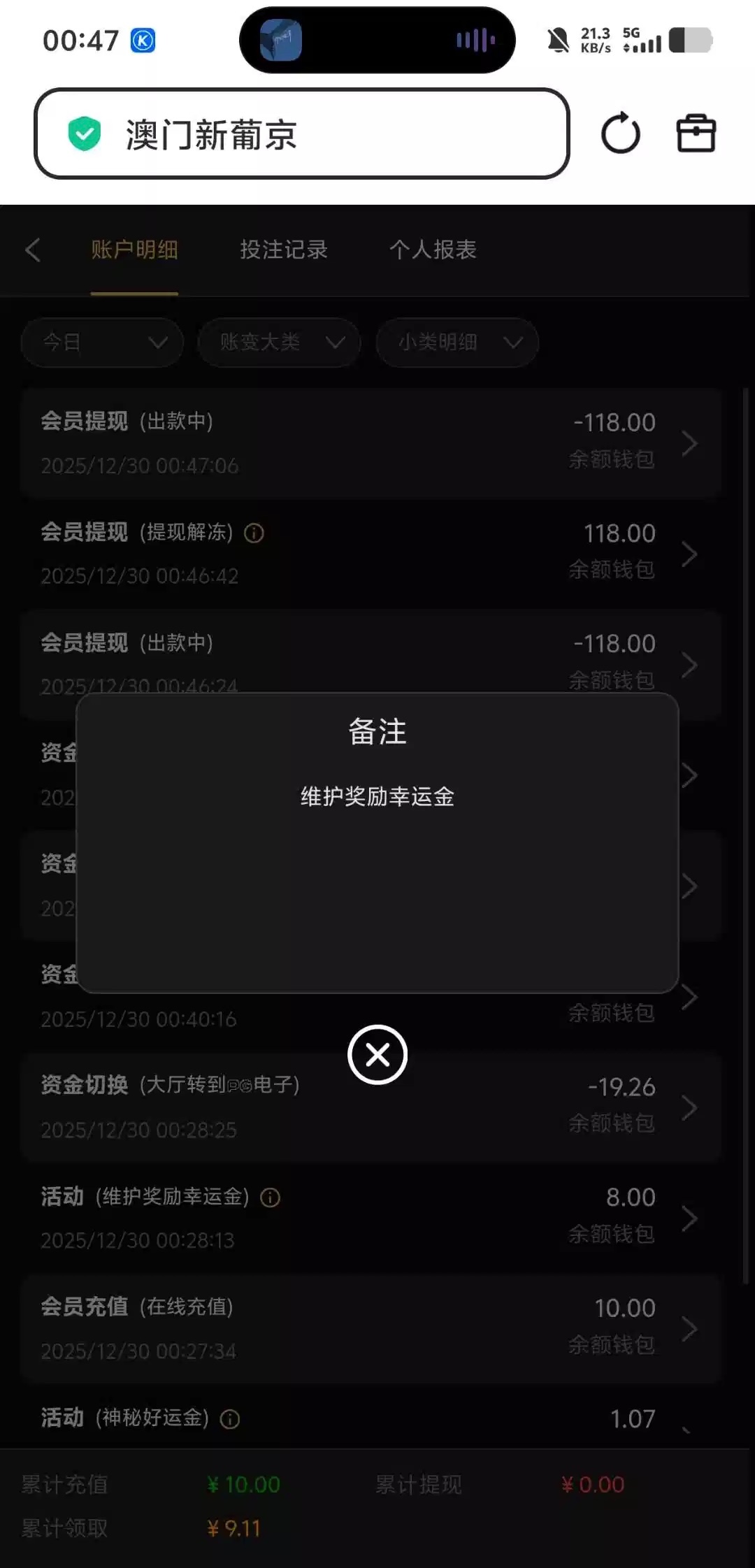Open the 资金切换 大厅转到PG电子 record
The width and height of the screenshot is (755, 1568).
coord(371,1107)
